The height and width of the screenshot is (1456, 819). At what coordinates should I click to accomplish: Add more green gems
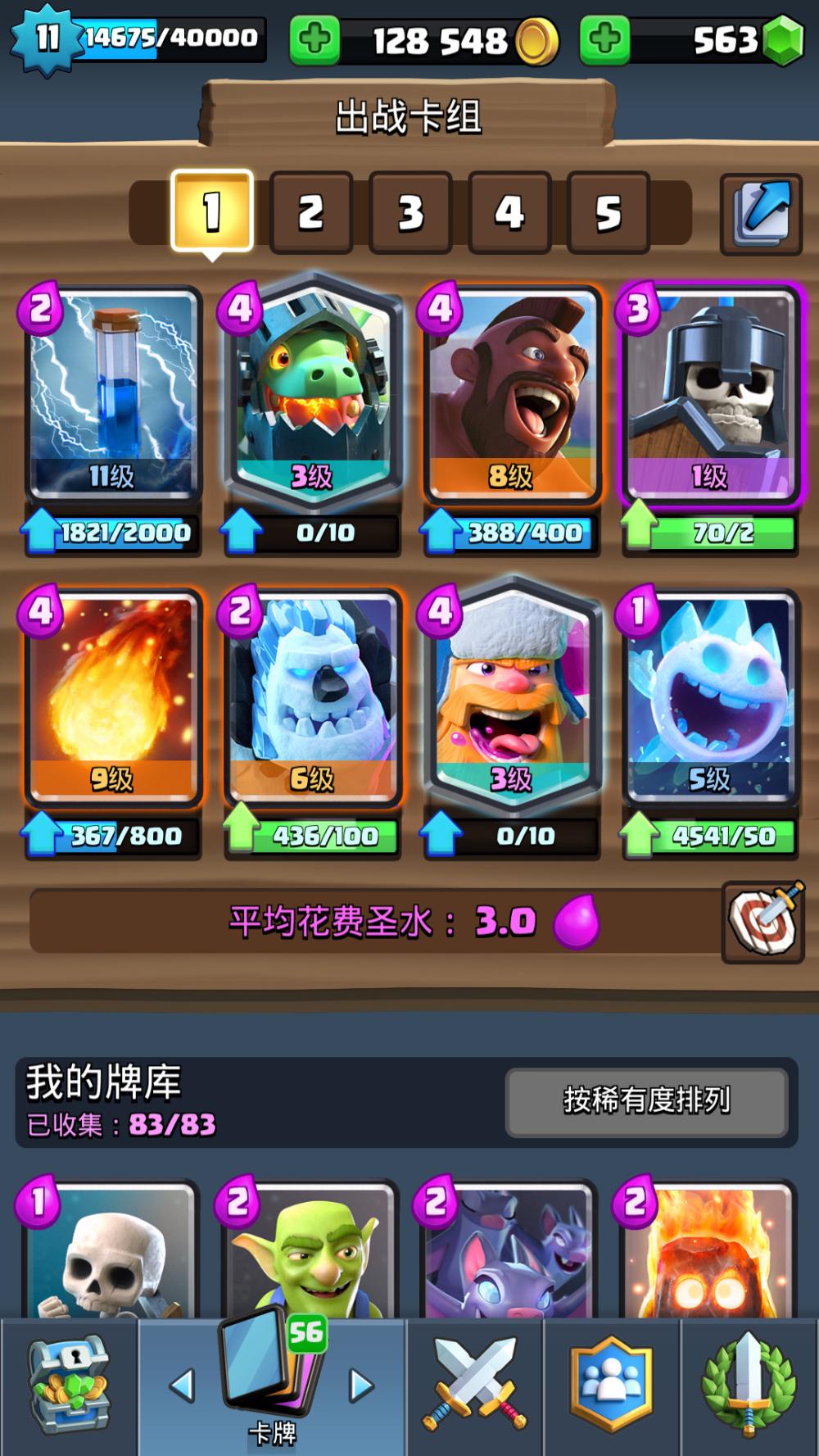[x=604, y=40]
